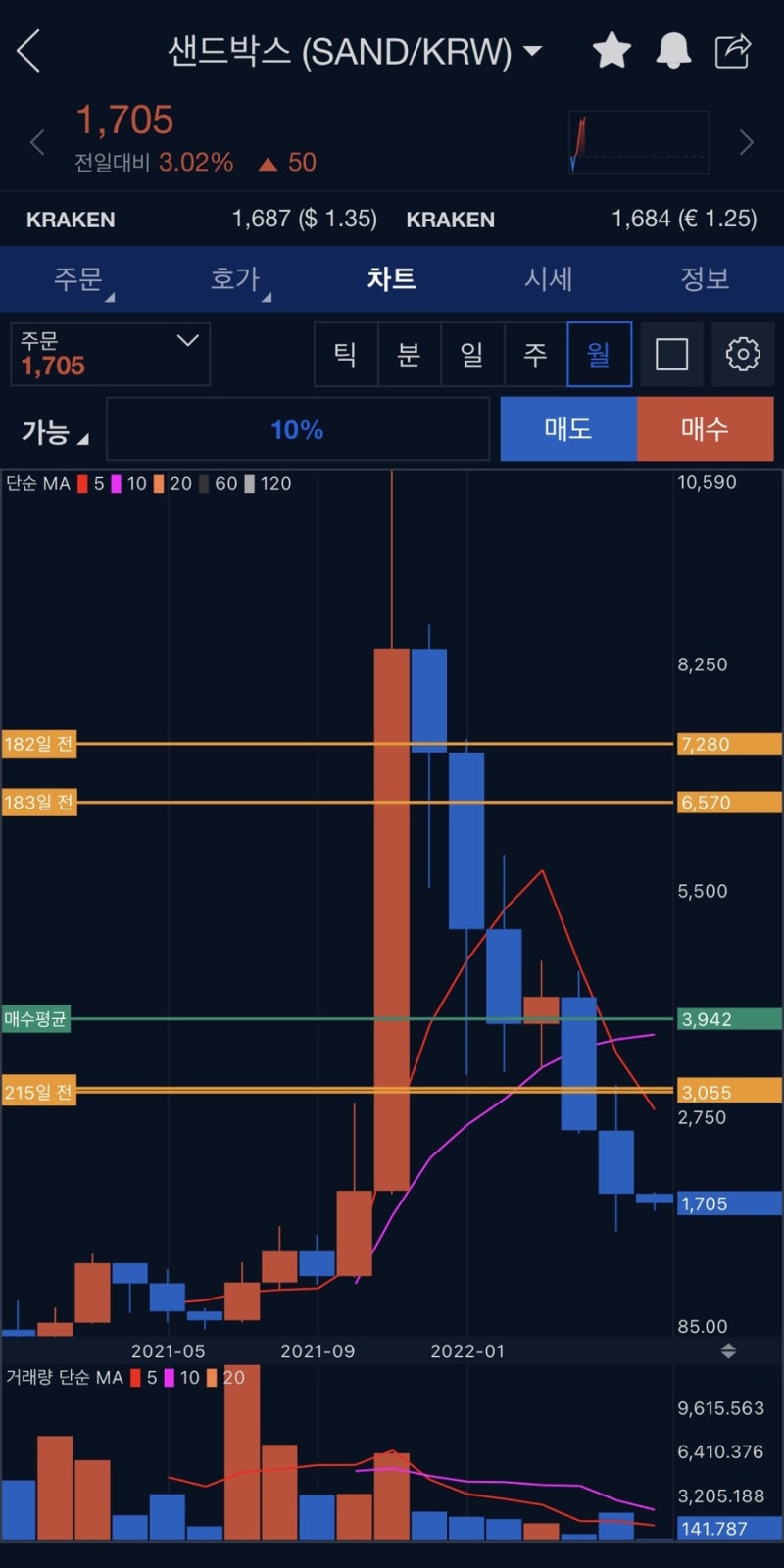Share this chart
The height and width of the screenshot is (1568, 784).
point(733,50)
